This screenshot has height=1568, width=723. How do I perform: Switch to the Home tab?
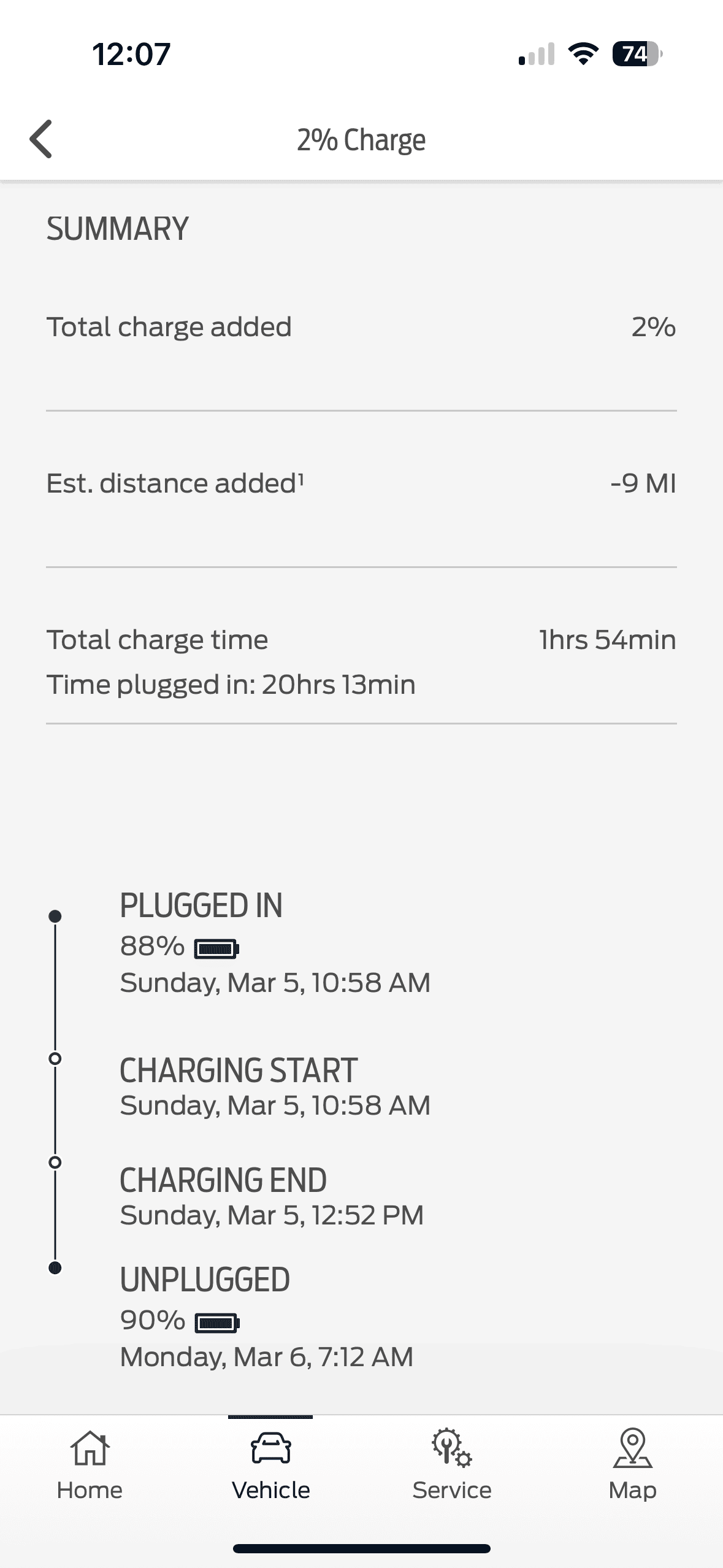[90, 1464]
